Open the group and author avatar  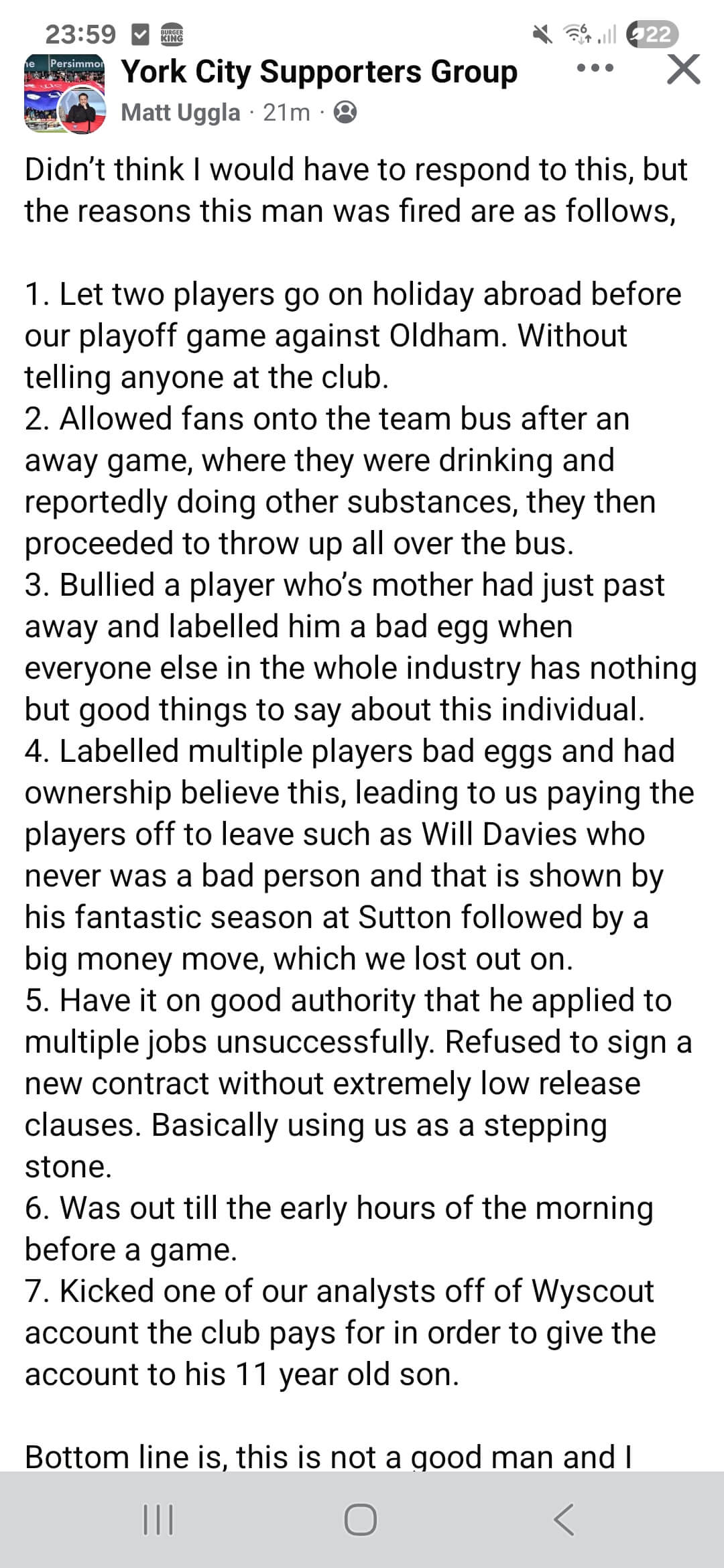[x=65, y=94]
